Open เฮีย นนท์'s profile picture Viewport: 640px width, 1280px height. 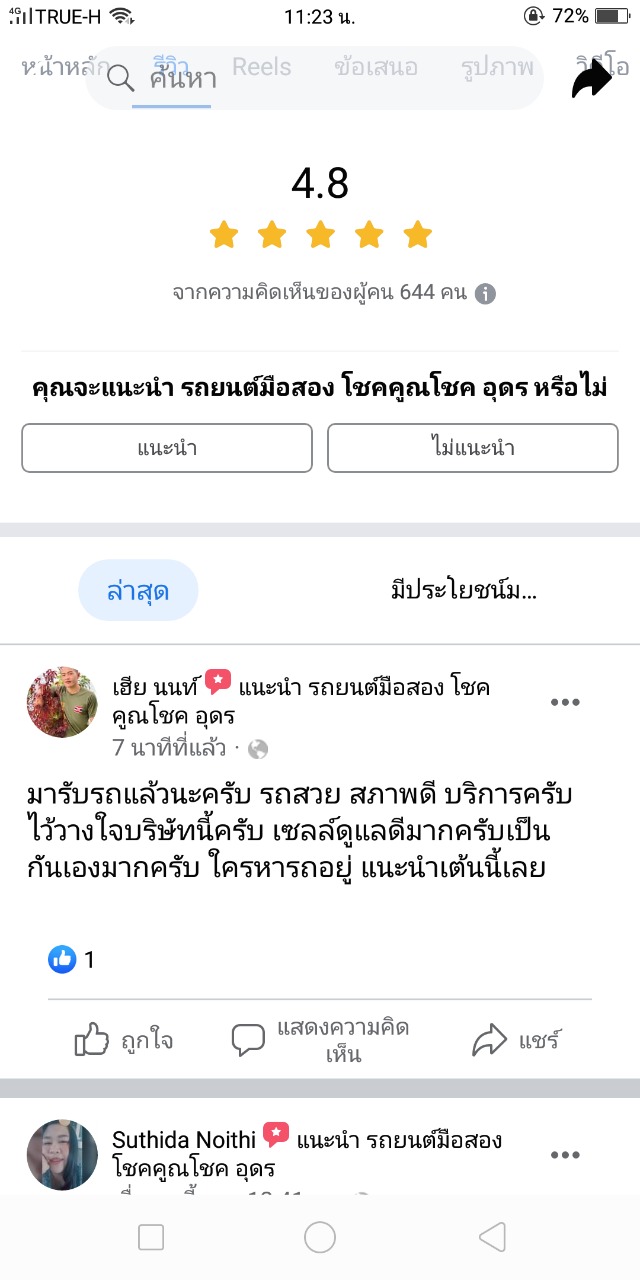pos(62,701)
